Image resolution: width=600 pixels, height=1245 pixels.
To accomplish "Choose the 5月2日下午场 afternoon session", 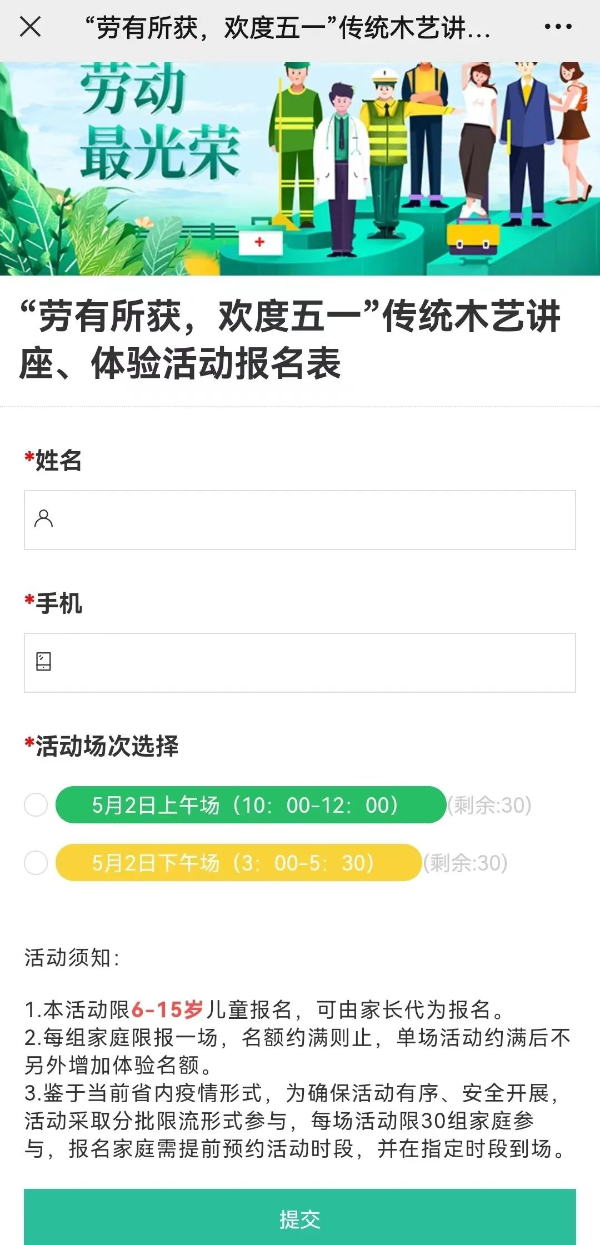I will click(36, 863).
